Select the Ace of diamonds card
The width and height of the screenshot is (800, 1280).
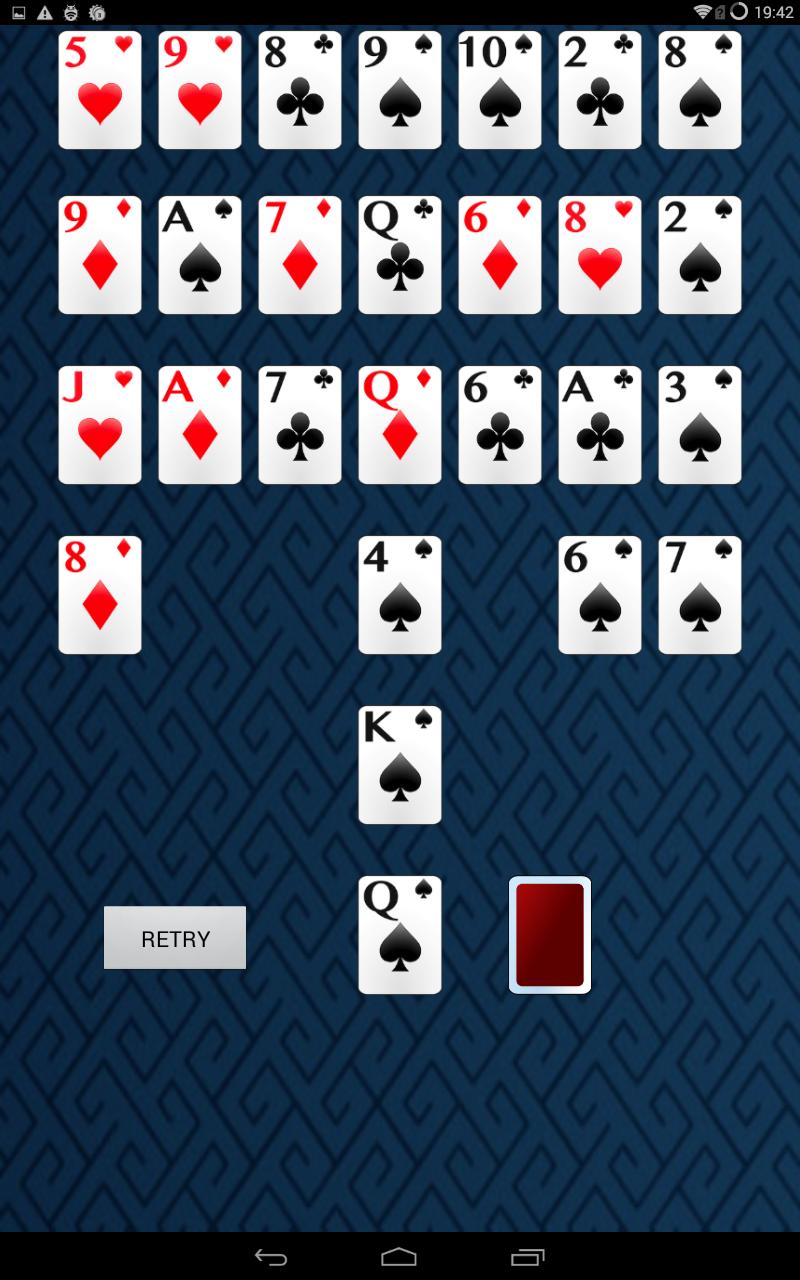[200, 425]
